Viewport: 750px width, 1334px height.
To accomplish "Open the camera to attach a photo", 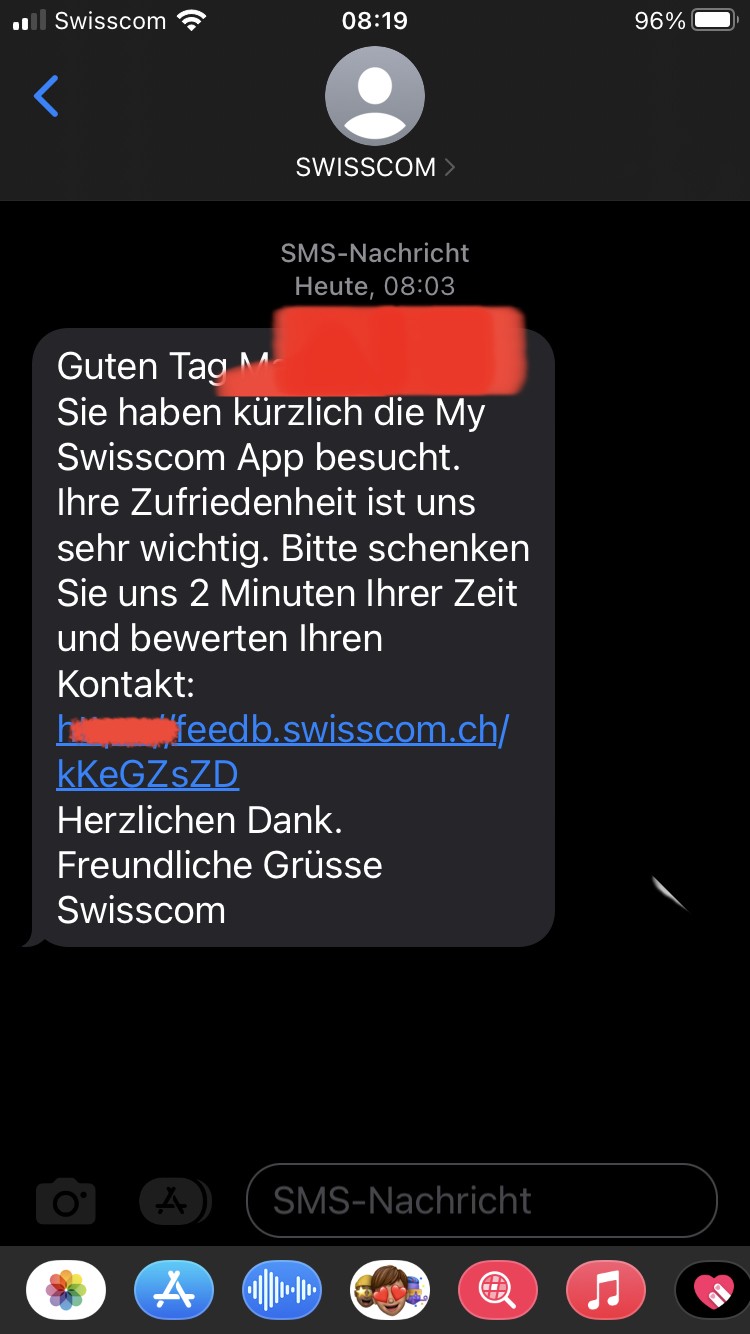I will [66, 1201].
